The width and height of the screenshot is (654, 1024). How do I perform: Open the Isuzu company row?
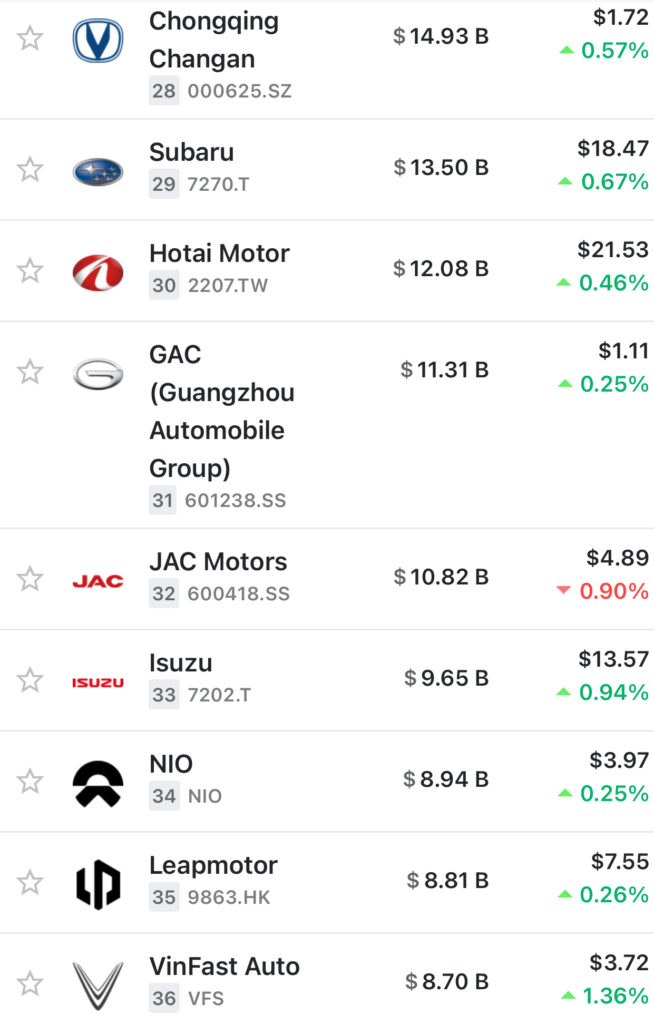[181, 663]
